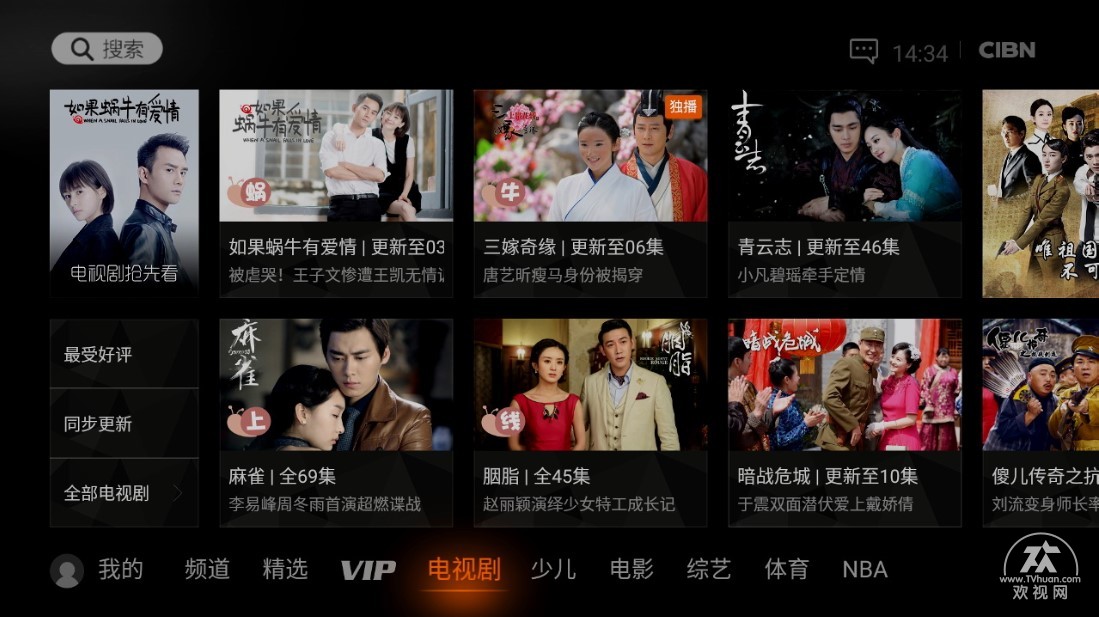Screen dimensions: 1099x617
Task: Select the 同步更新 list
Action: click(124, 423)
